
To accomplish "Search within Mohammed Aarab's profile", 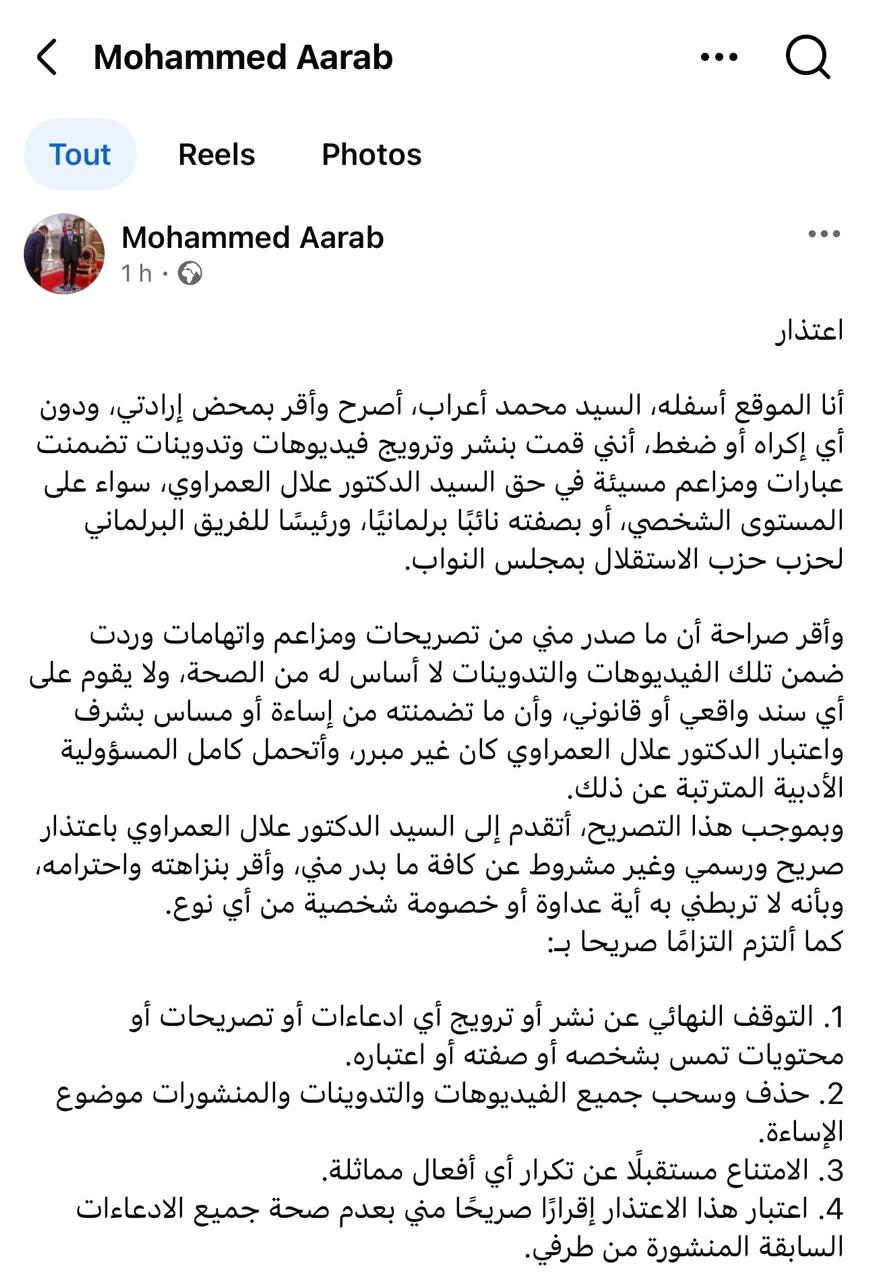I will pos(808,58).
